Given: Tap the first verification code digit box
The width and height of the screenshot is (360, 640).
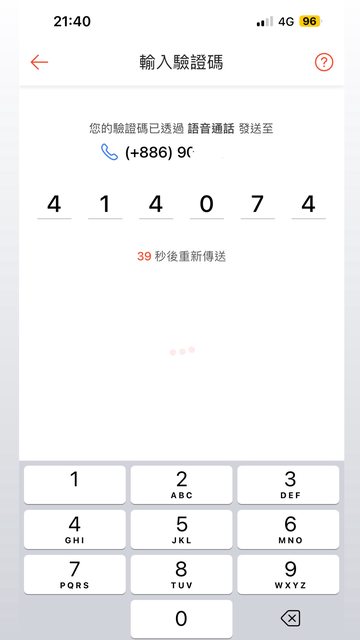Looking at the screenshot, I should click(54, 205).
